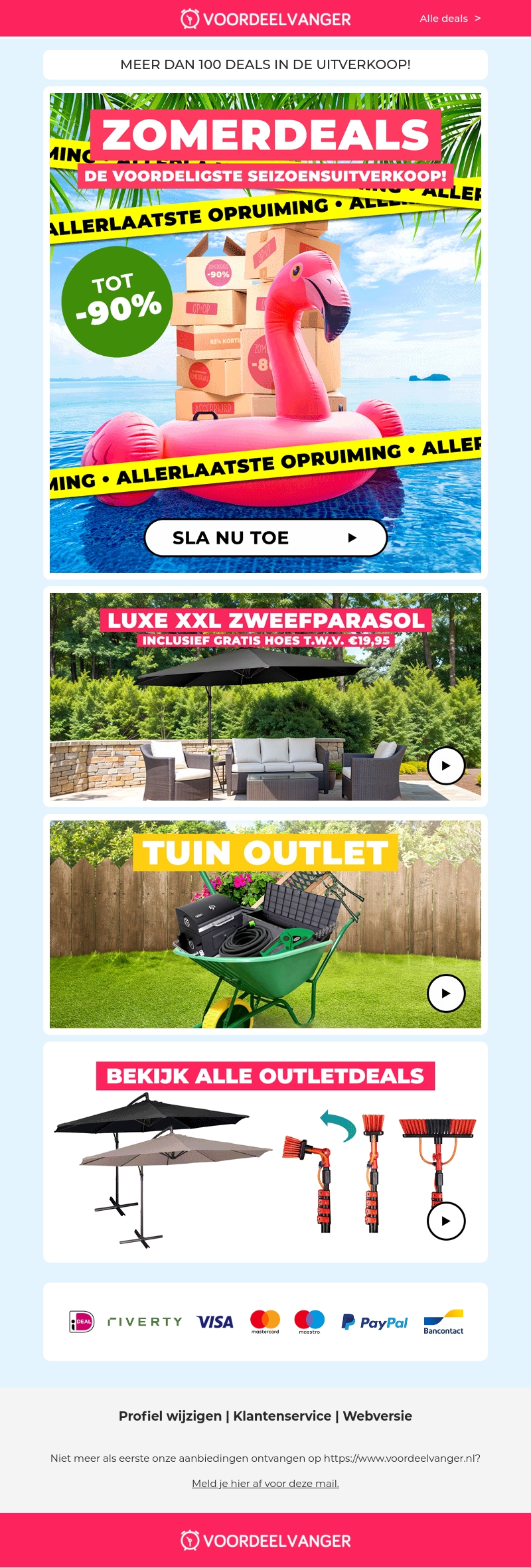Image resolution: width=531 pixels, height=1568 pixels.
Task: Open outletdeals via the circular arrow button
Action: pyautogui.click(x=447, y=1221)
